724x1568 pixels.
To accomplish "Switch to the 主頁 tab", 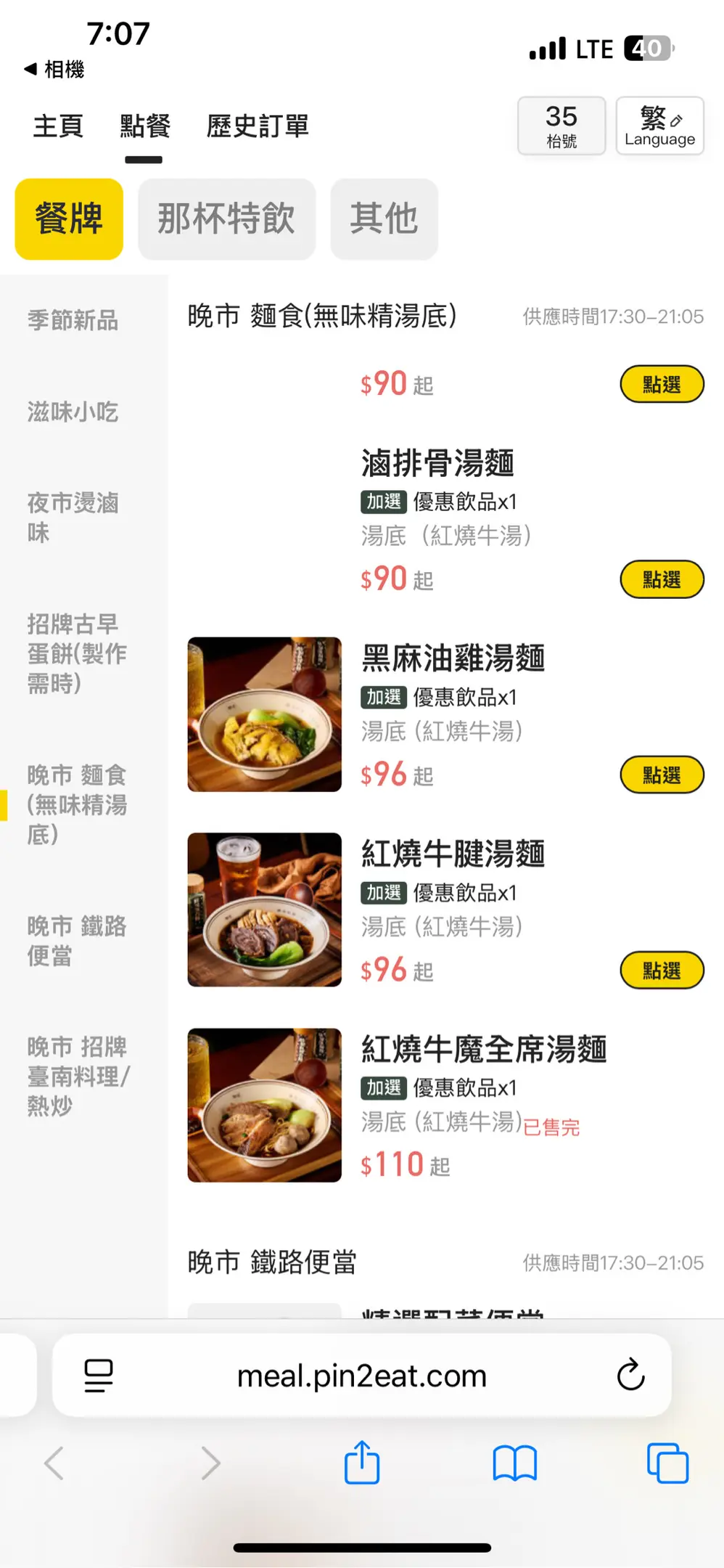I will point(58,126).
